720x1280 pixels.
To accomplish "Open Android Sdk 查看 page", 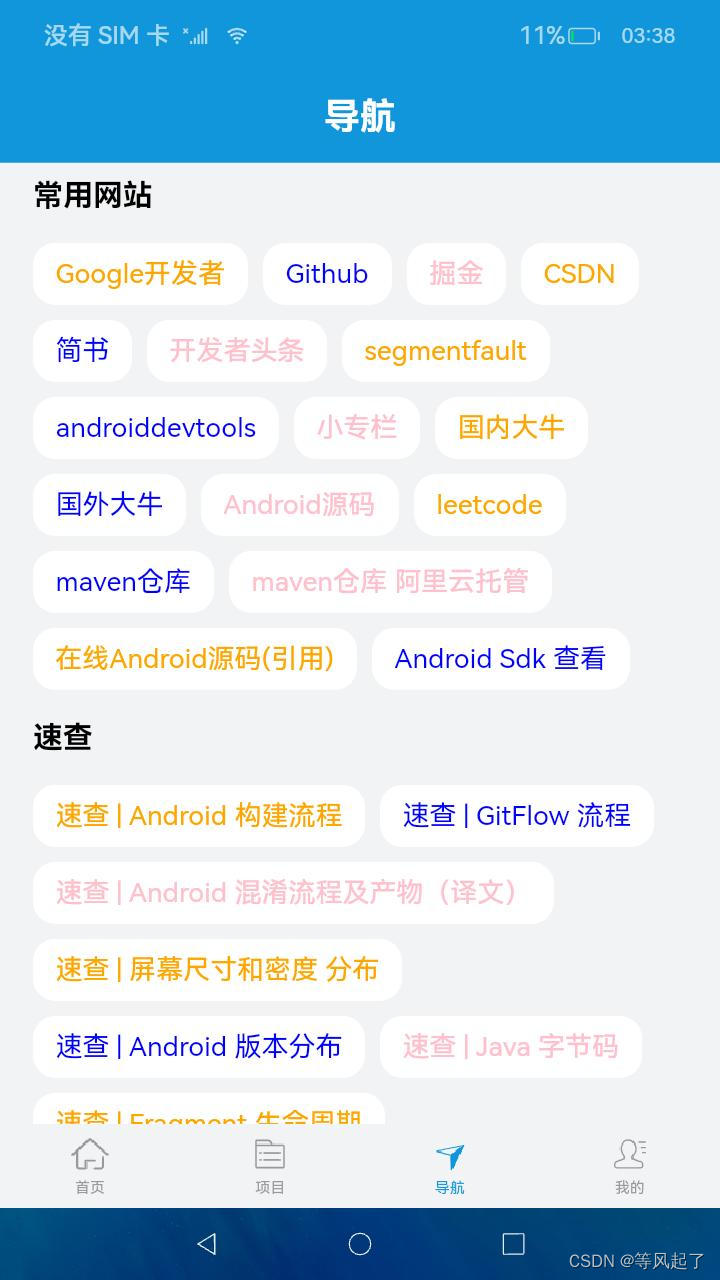I will click(x=500, y=658).
